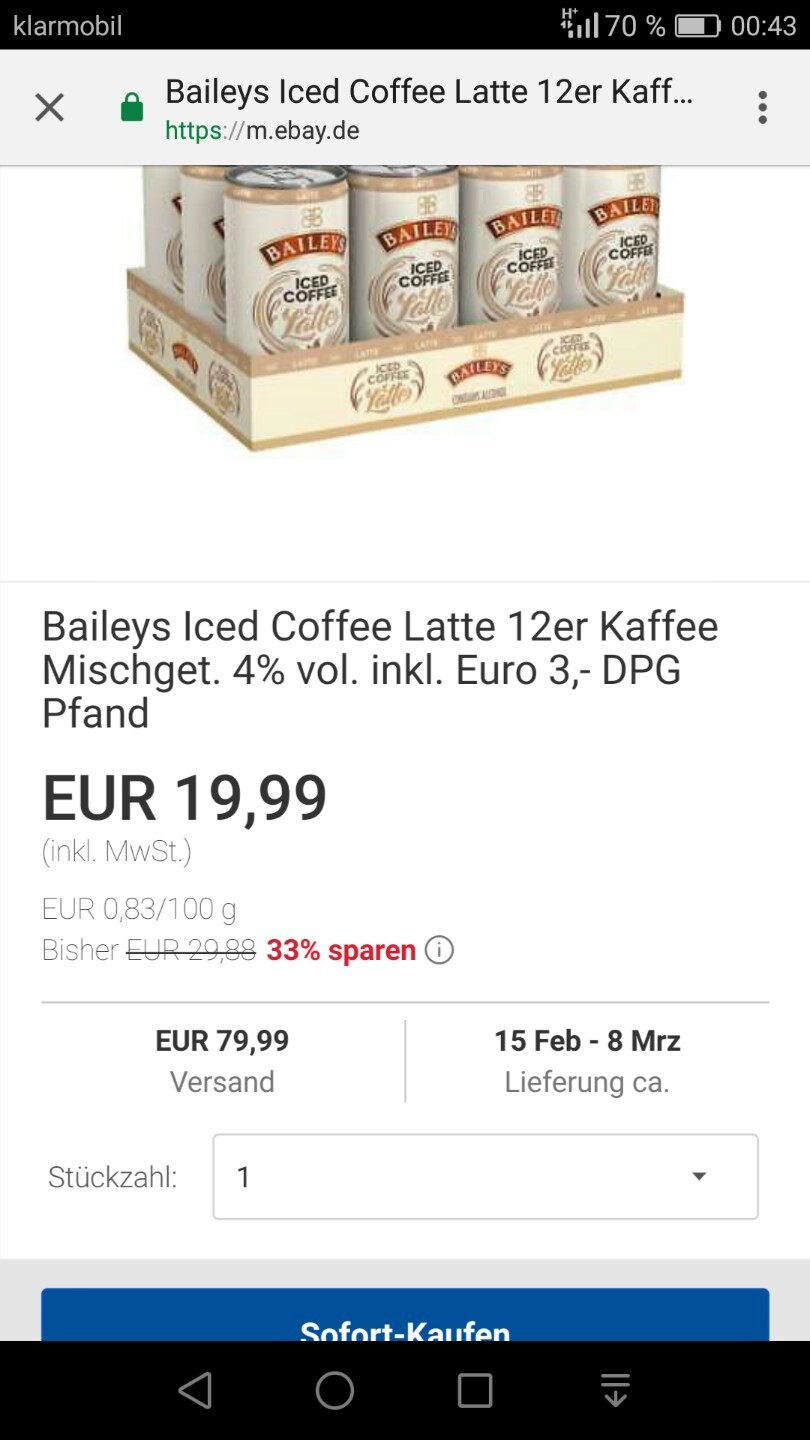Screen dimensions: 810x1440
Task: Go to the phone home screen
Action: 335,1390
